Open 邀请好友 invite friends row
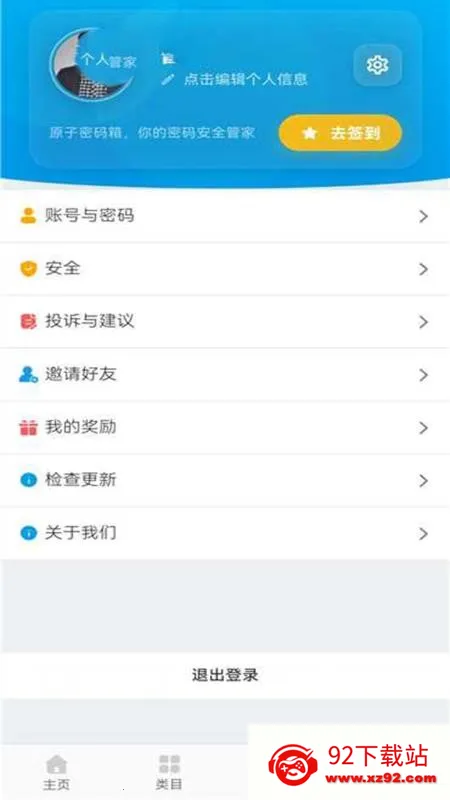This screenshot has height=800, width=450. click(x=225, y=375)
